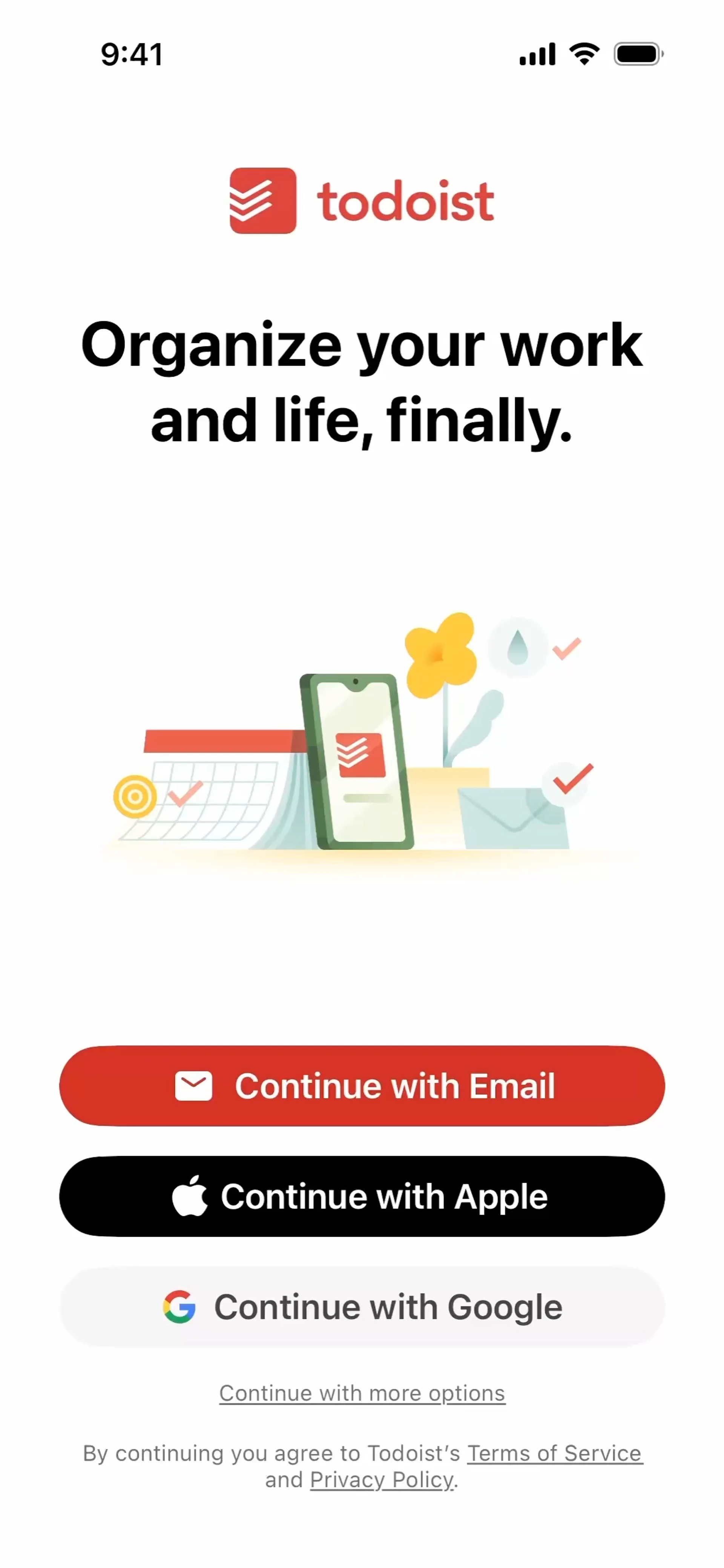This screenshot has width=724, height=1568.
Task: Choose Continue with Google
Action: click(362, 1307)
